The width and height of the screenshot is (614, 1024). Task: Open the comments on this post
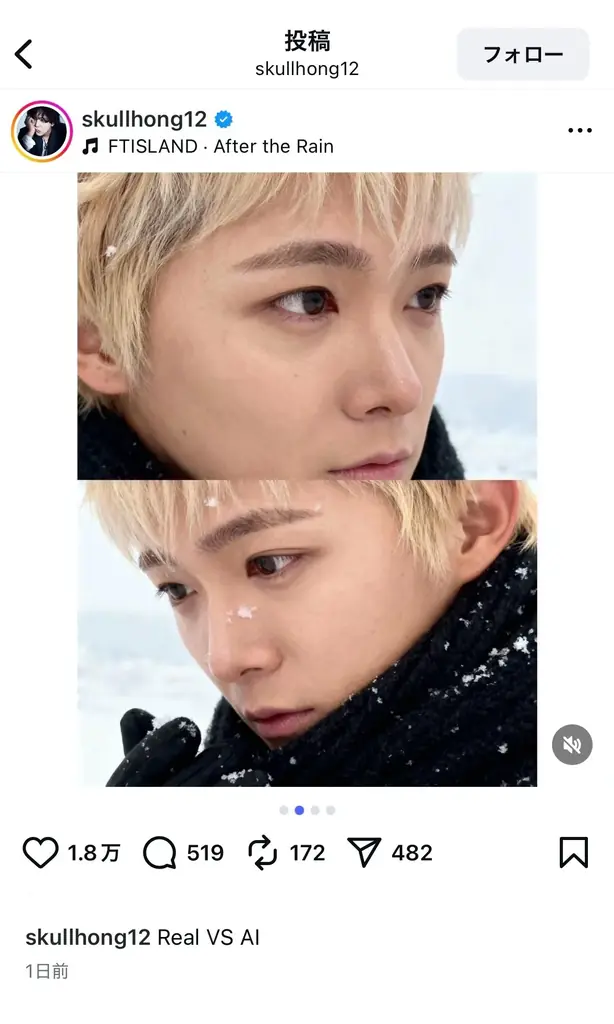tap(160, 853)
